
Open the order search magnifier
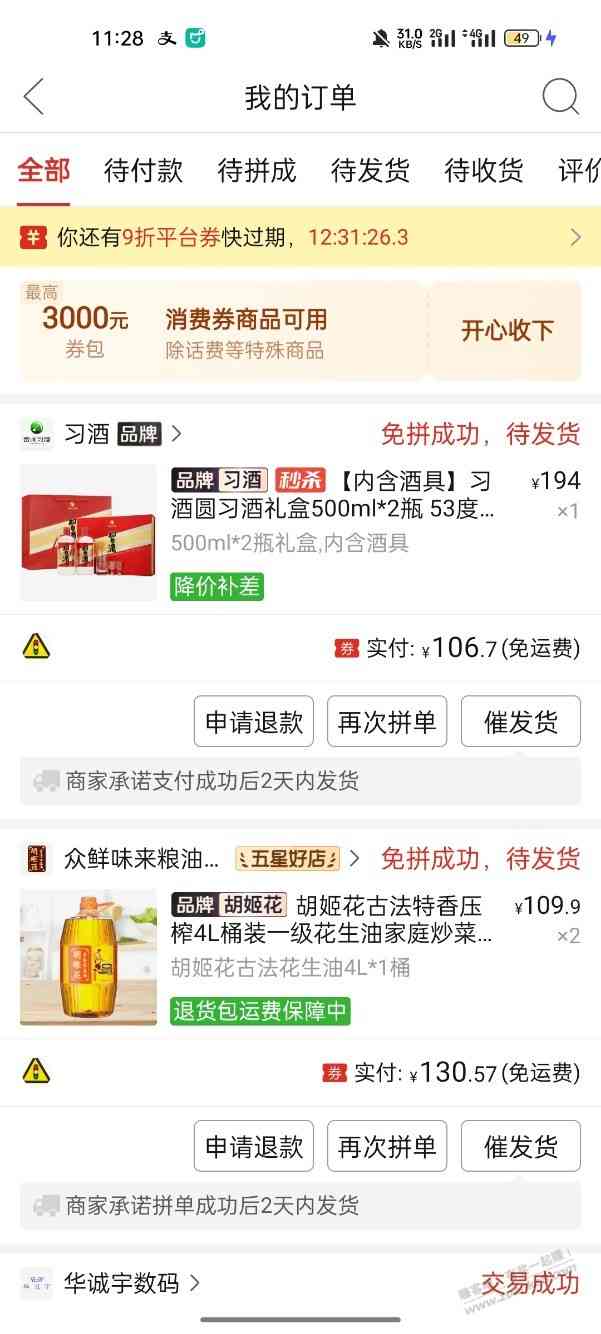(560, 97)
